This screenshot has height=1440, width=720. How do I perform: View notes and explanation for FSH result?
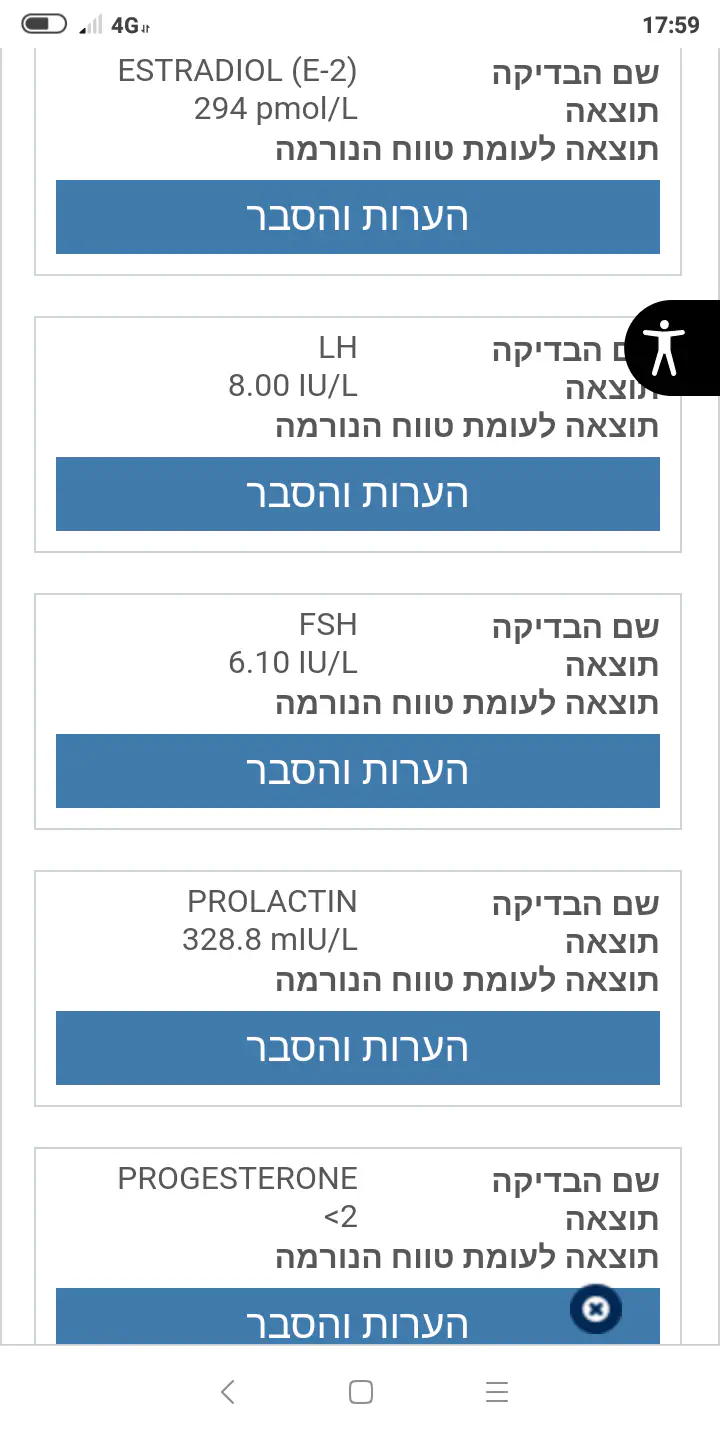pyautogui.click(x=357, y=771)
